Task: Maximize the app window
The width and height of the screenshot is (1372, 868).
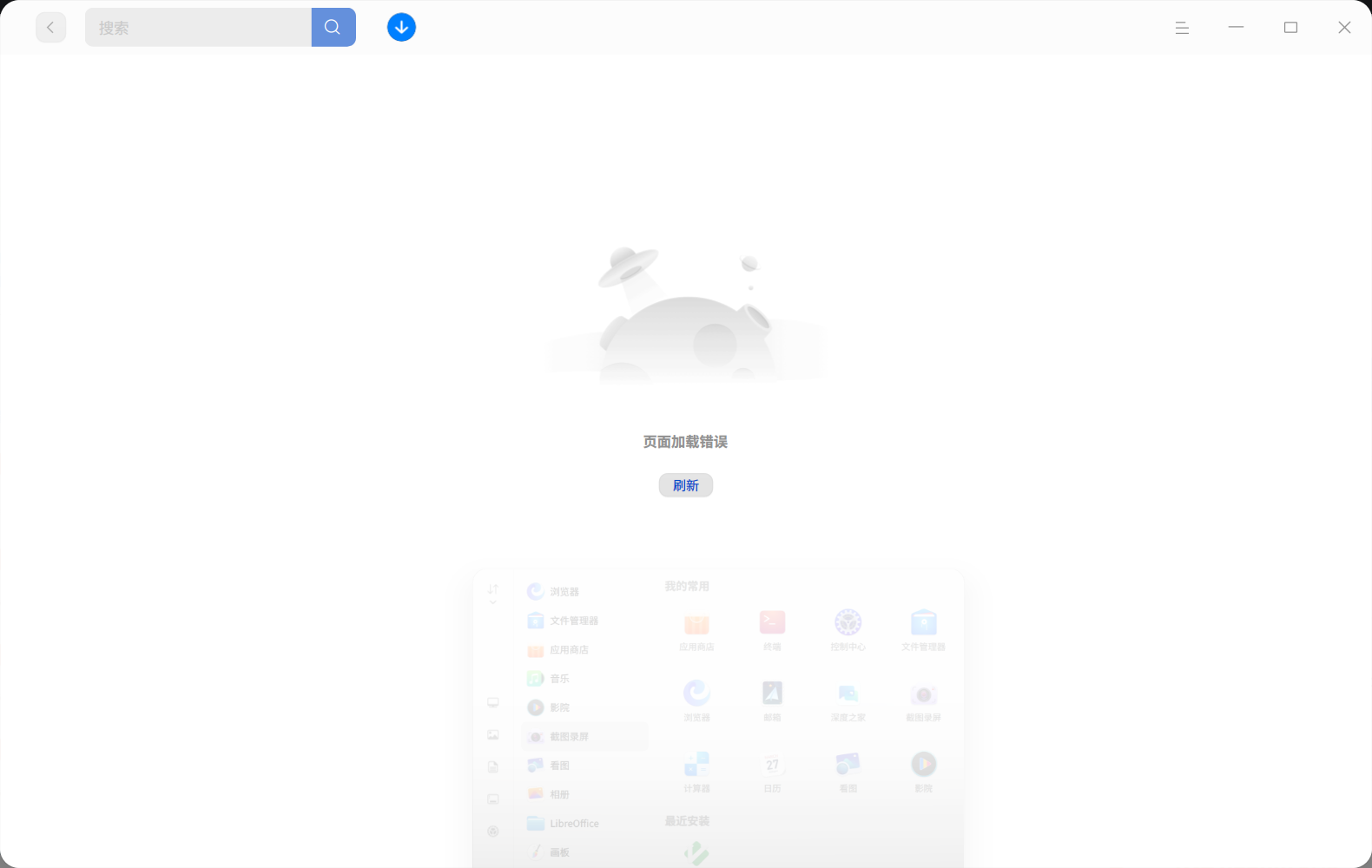Action: coord(1290,28)
